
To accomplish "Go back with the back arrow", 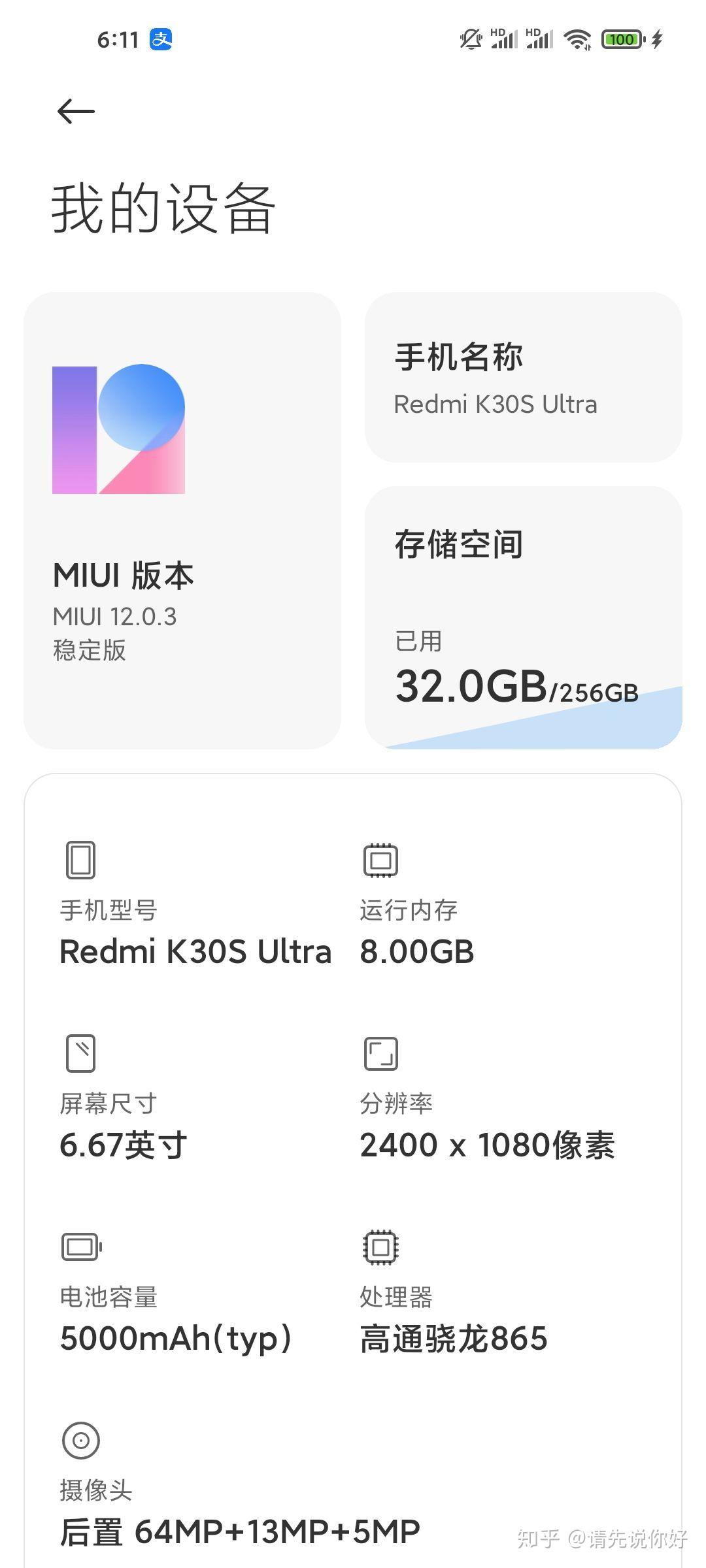I will 75,111.
